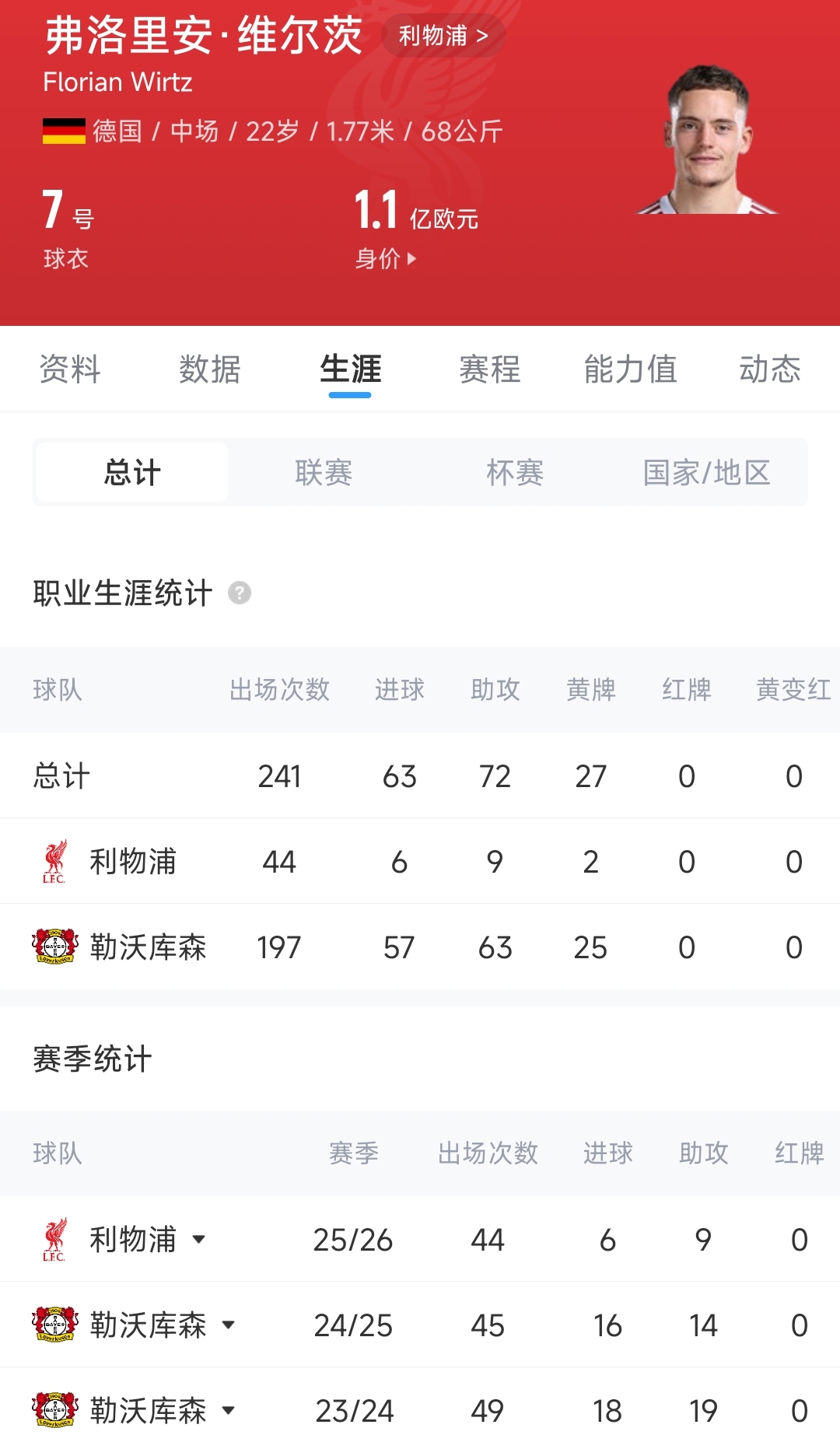Expand the 利物浦 25/26 season row
The width and height of the screenshot is (840, 1442).
pos(199,1239)
